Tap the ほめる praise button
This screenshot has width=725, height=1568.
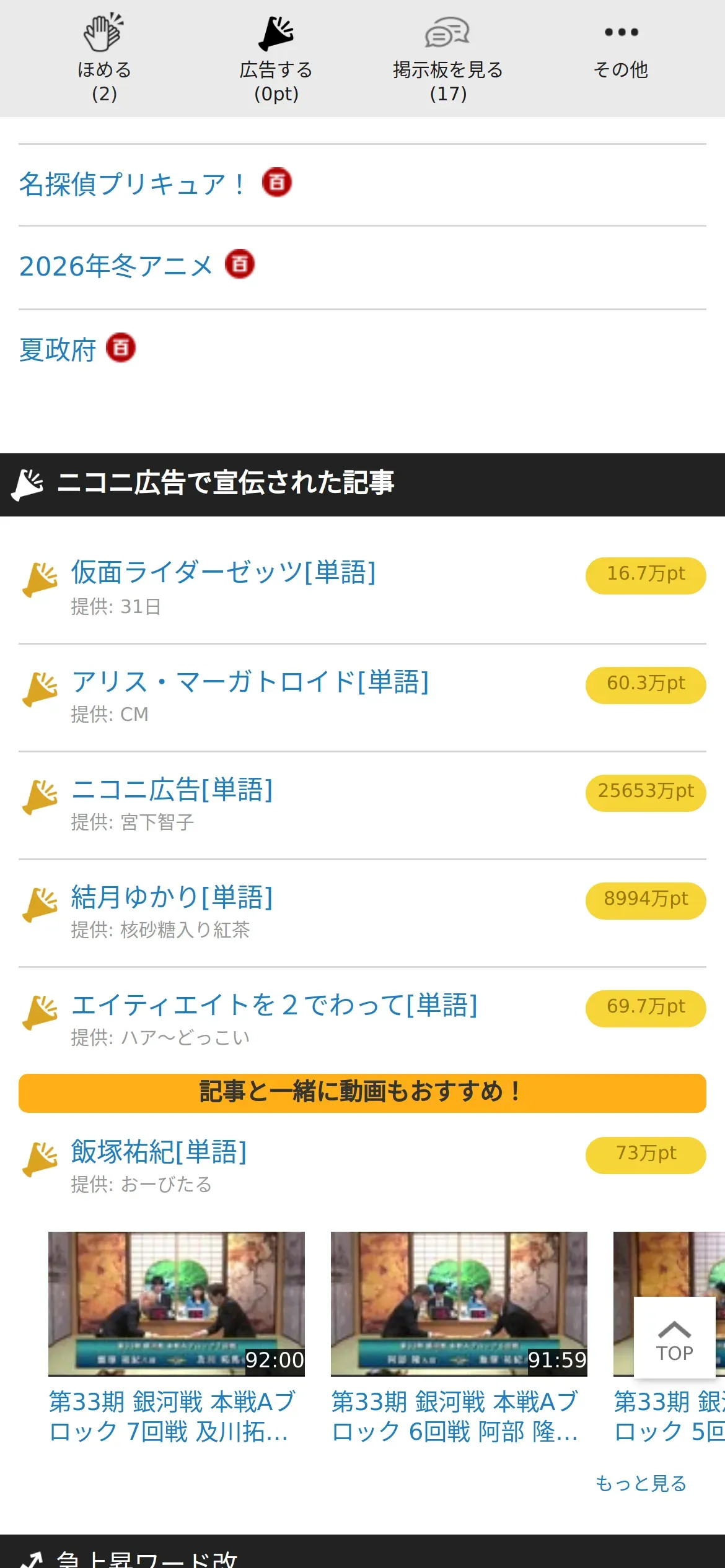coord(104,58)
